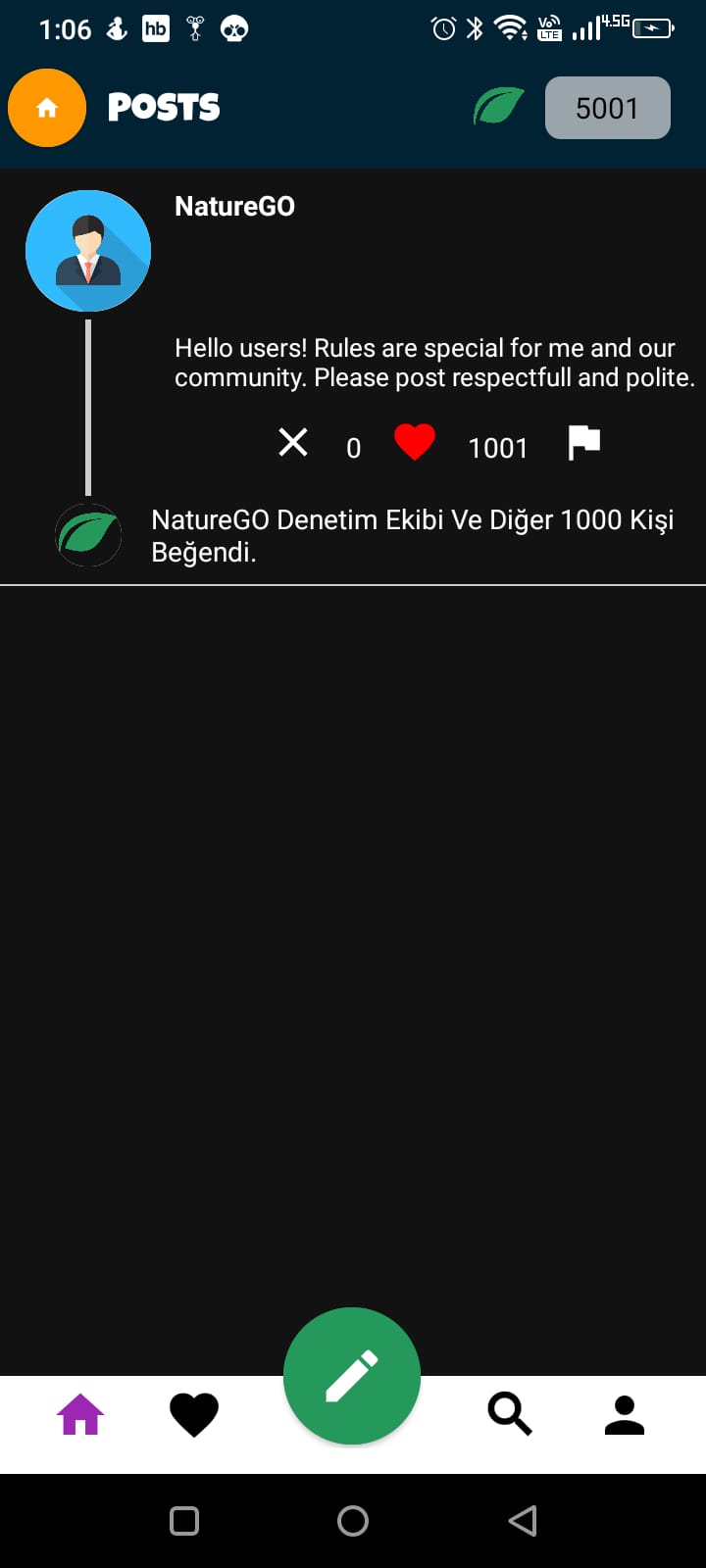Open the favorites heart tab
The height and width of the screenshot is (1568, 706).
194,1415
